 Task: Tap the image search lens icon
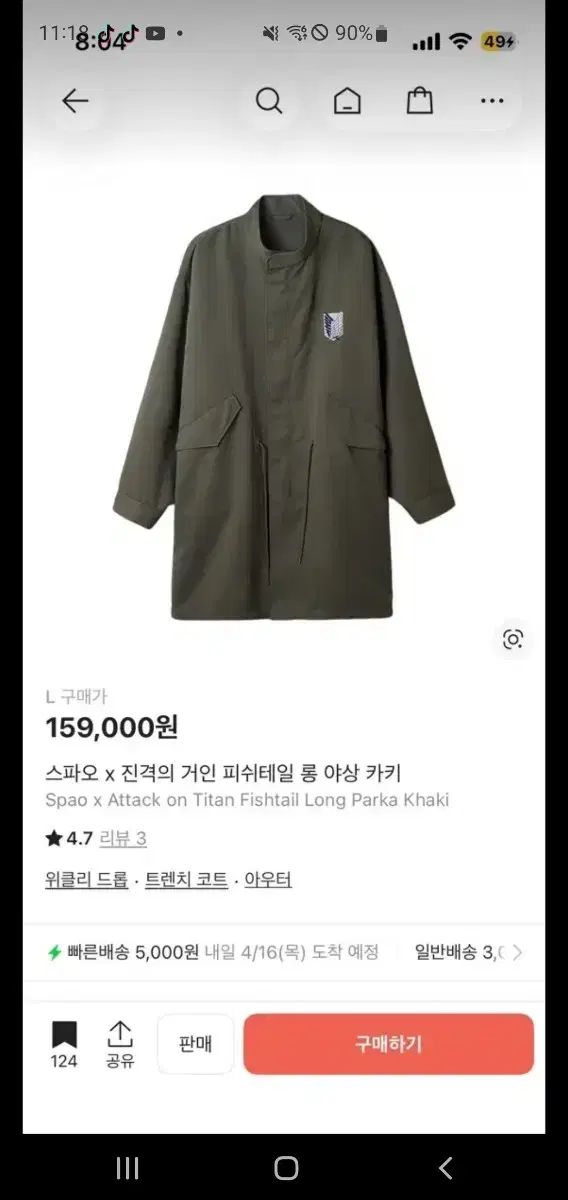[x=513, y=639]
